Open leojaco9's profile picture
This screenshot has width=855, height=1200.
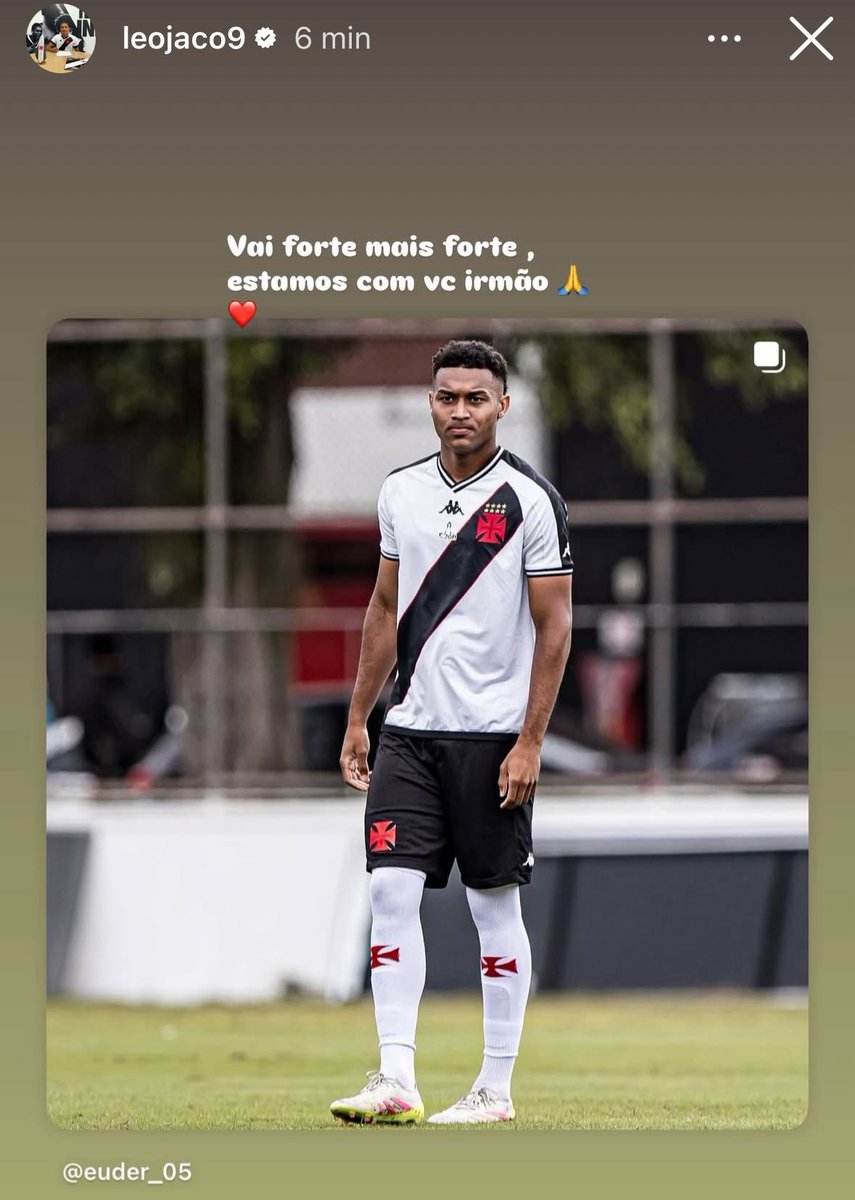(61, 39)
